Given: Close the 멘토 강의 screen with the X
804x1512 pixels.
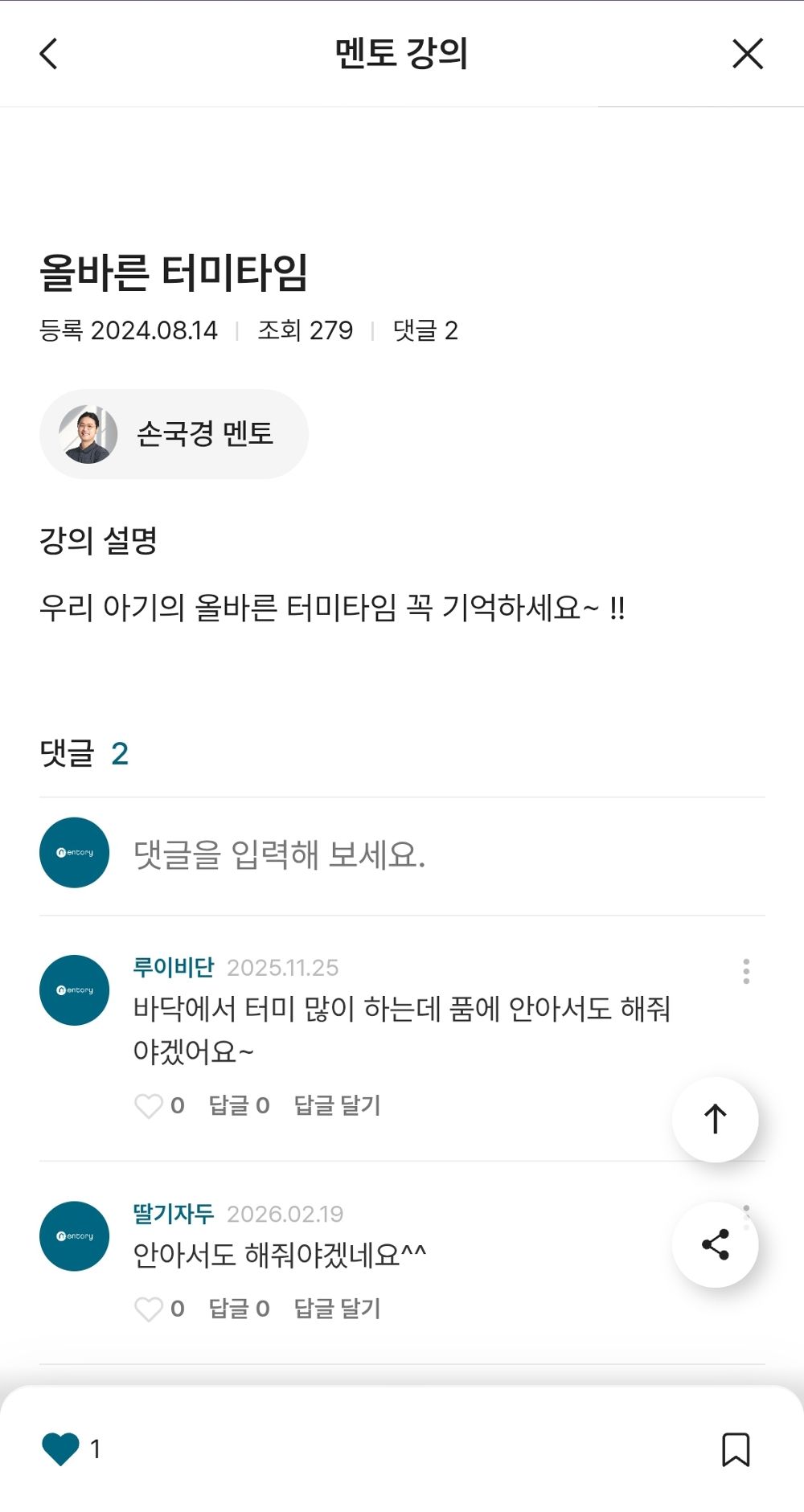Looking at the screenshot, I should point(748,54).
